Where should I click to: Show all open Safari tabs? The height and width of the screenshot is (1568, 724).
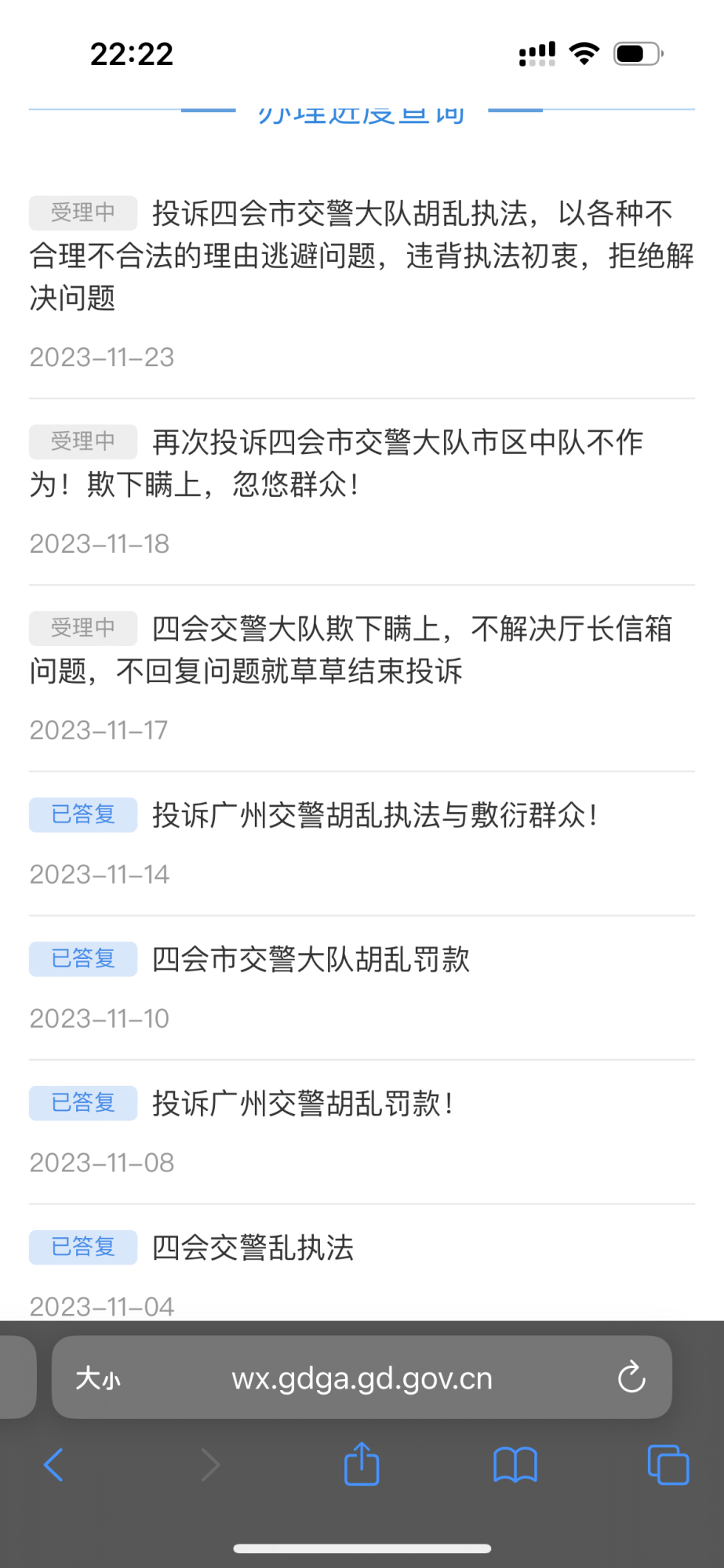668,1465
